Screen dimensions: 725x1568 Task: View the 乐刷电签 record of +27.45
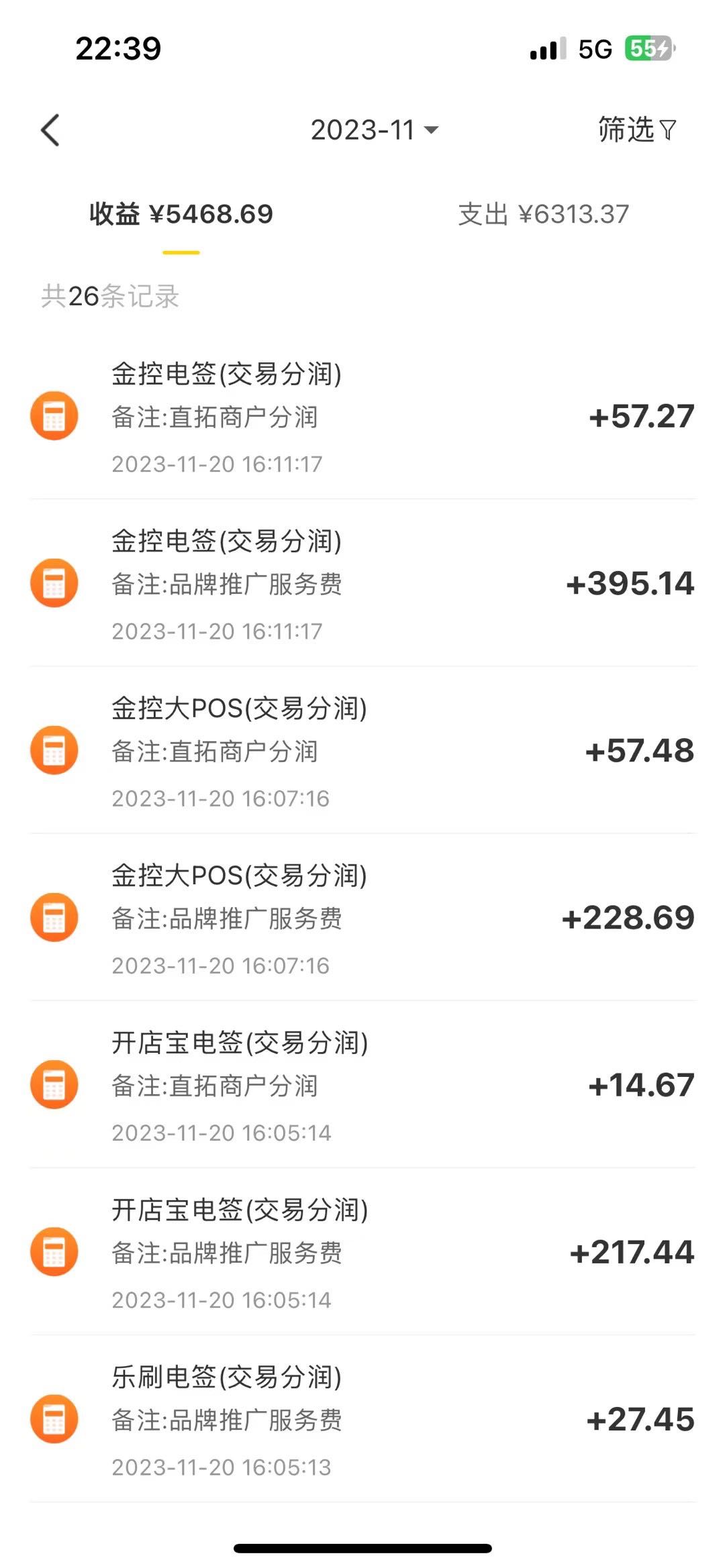362,1418
